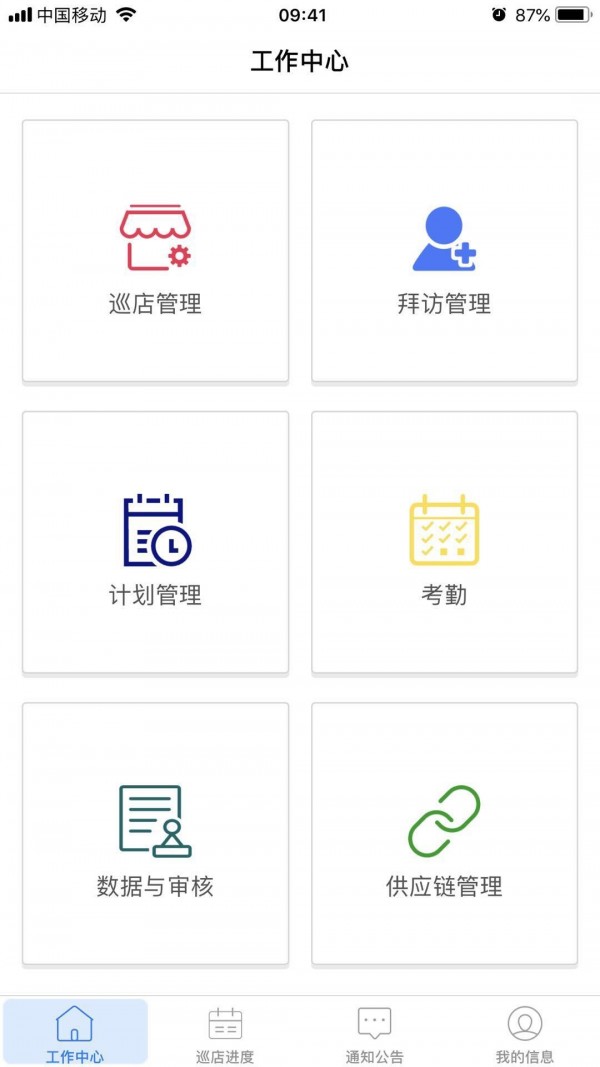Go to the 我的信息 tab
Image resolution: width=600 pixels, height=1067 pixels.
(524, 1033)
